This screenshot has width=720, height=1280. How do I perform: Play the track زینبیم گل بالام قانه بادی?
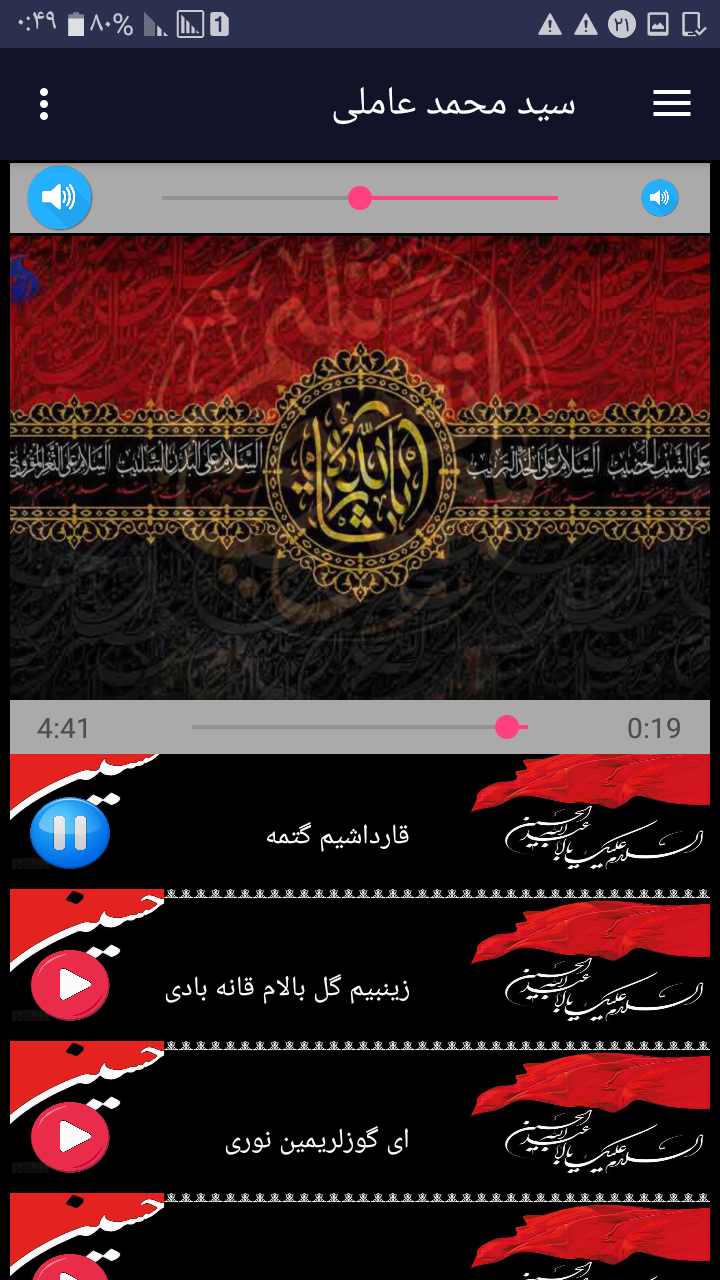pyautogui.click(x=70, y=986)
